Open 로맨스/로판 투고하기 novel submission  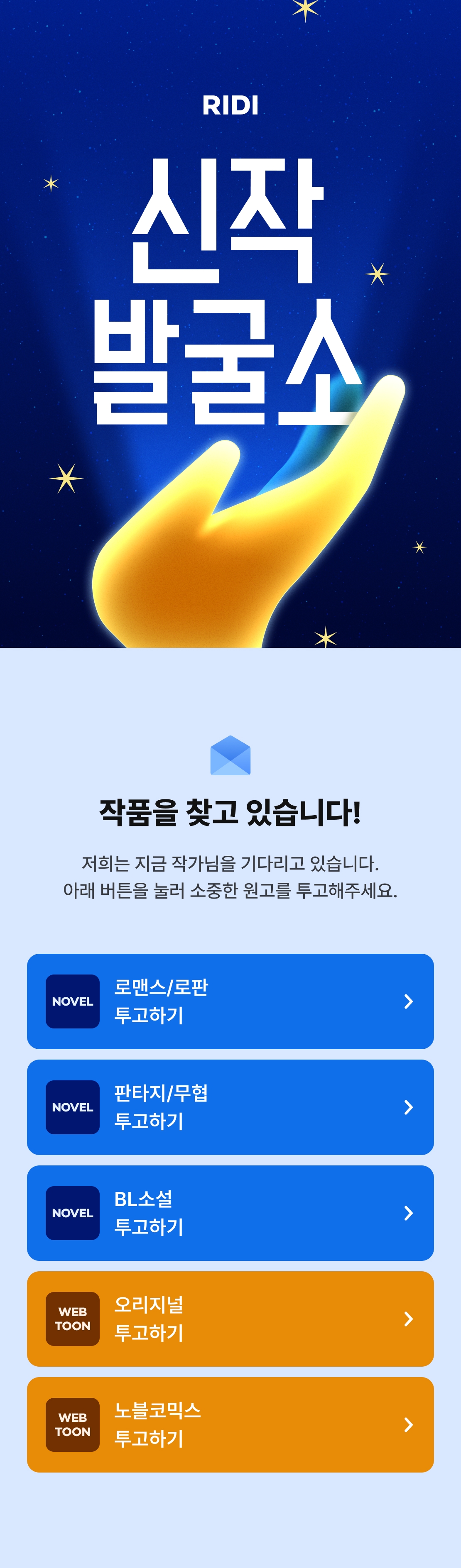[x=230, y=1001]
